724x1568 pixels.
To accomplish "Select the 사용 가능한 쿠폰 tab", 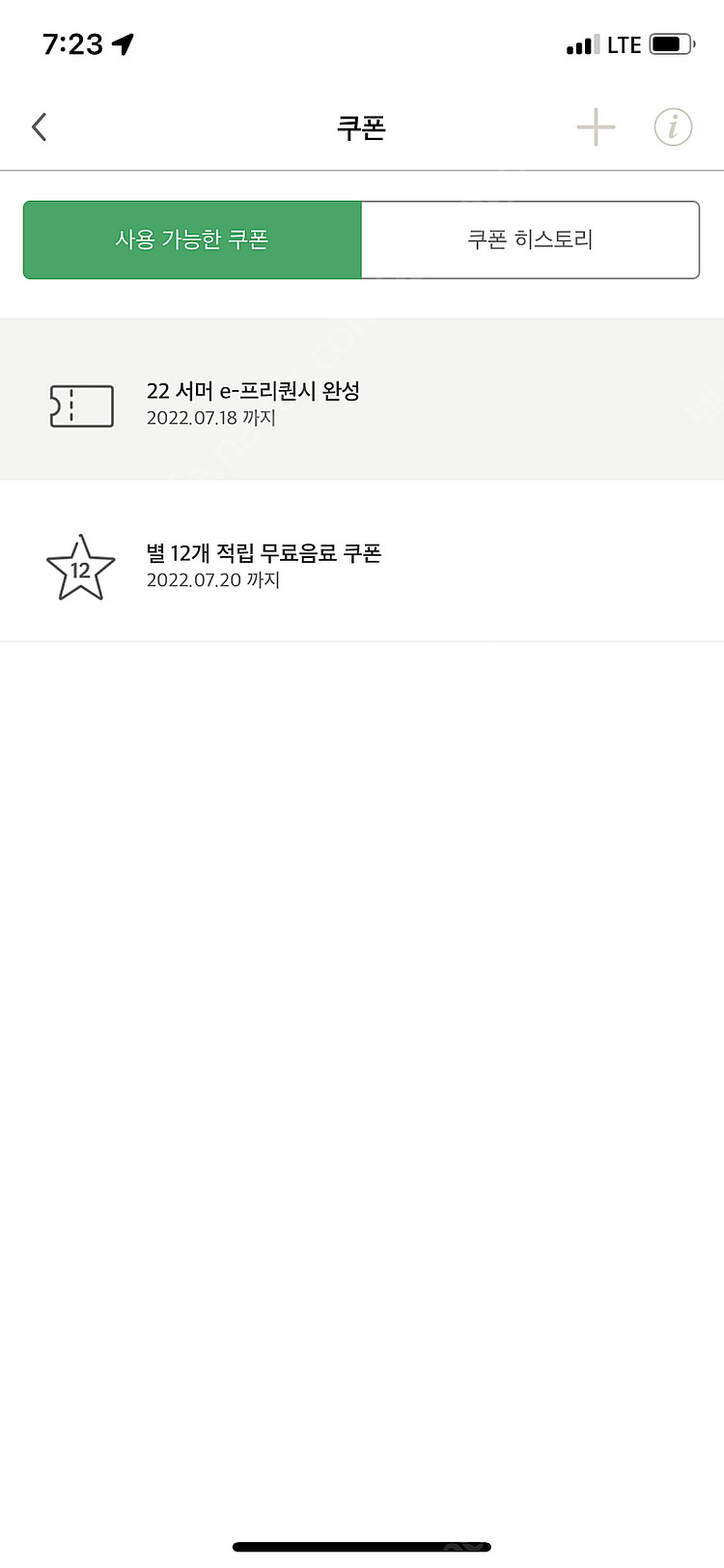I will coord(192,239).
